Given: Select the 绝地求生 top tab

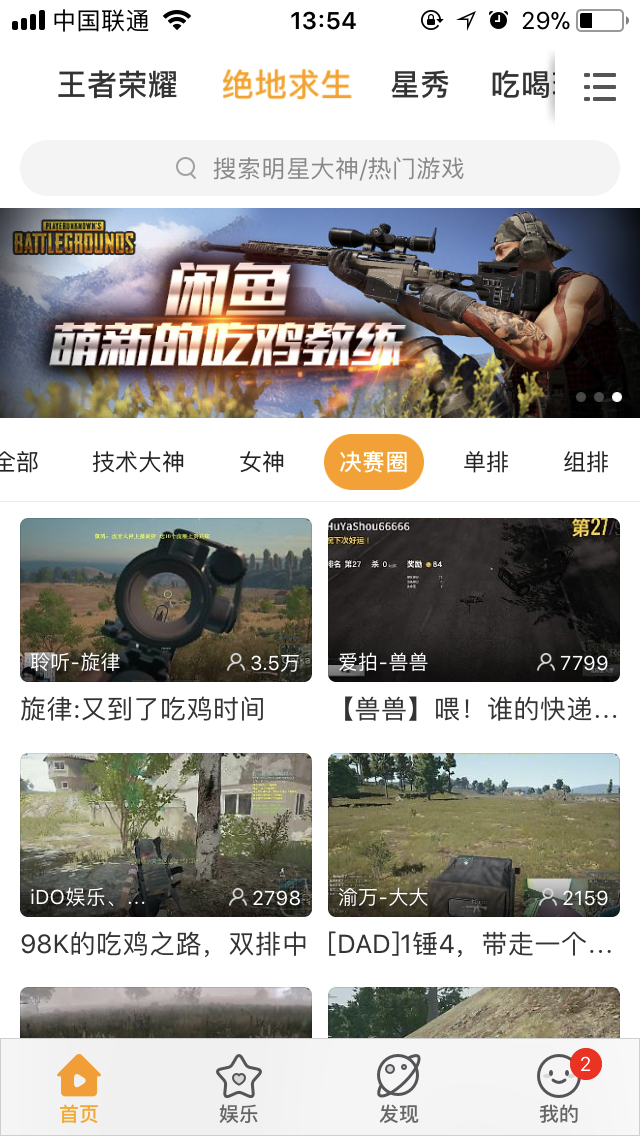Looking at the screenshot, I should coord(286,85).
